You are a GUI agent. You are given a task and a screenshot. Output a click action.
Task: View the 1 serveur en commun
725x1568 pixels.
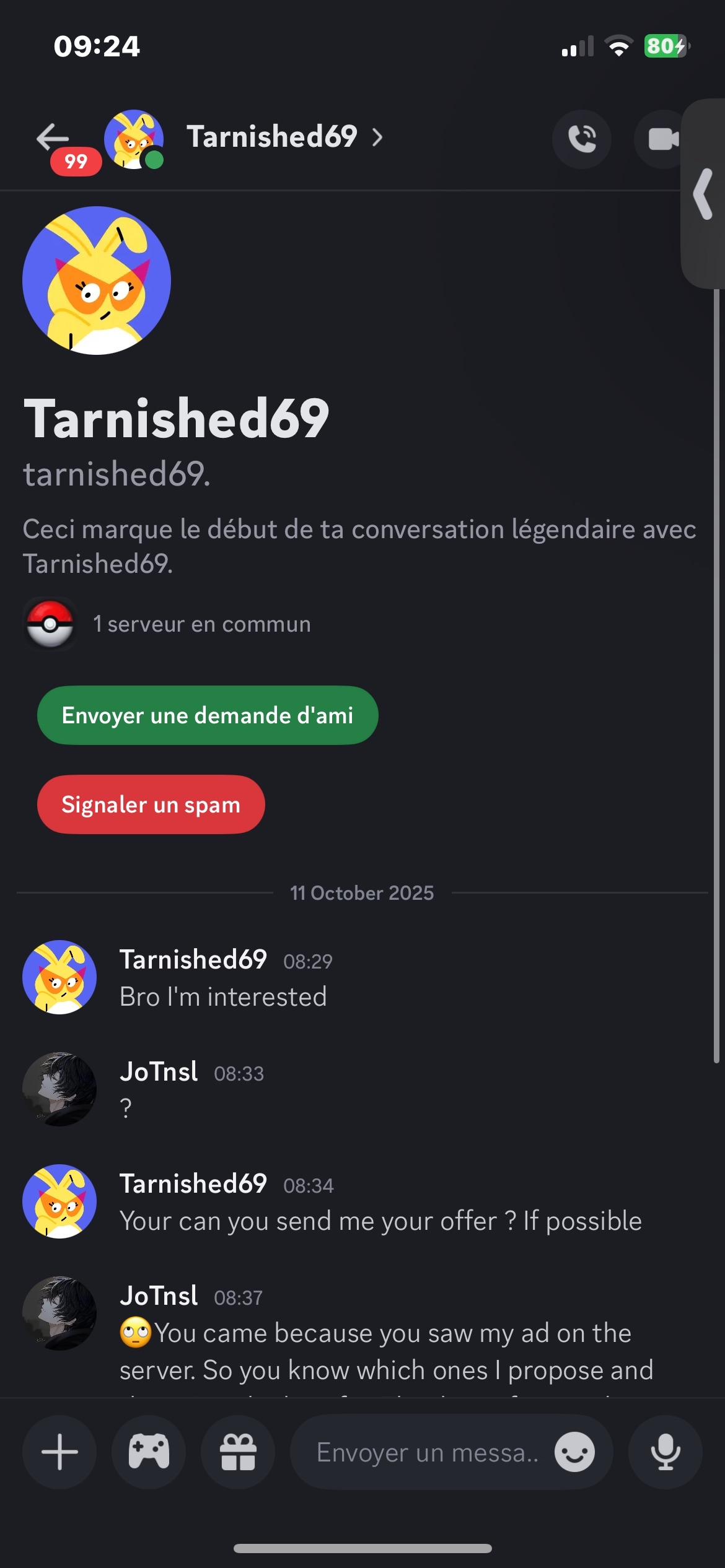[x=201, y=624]
